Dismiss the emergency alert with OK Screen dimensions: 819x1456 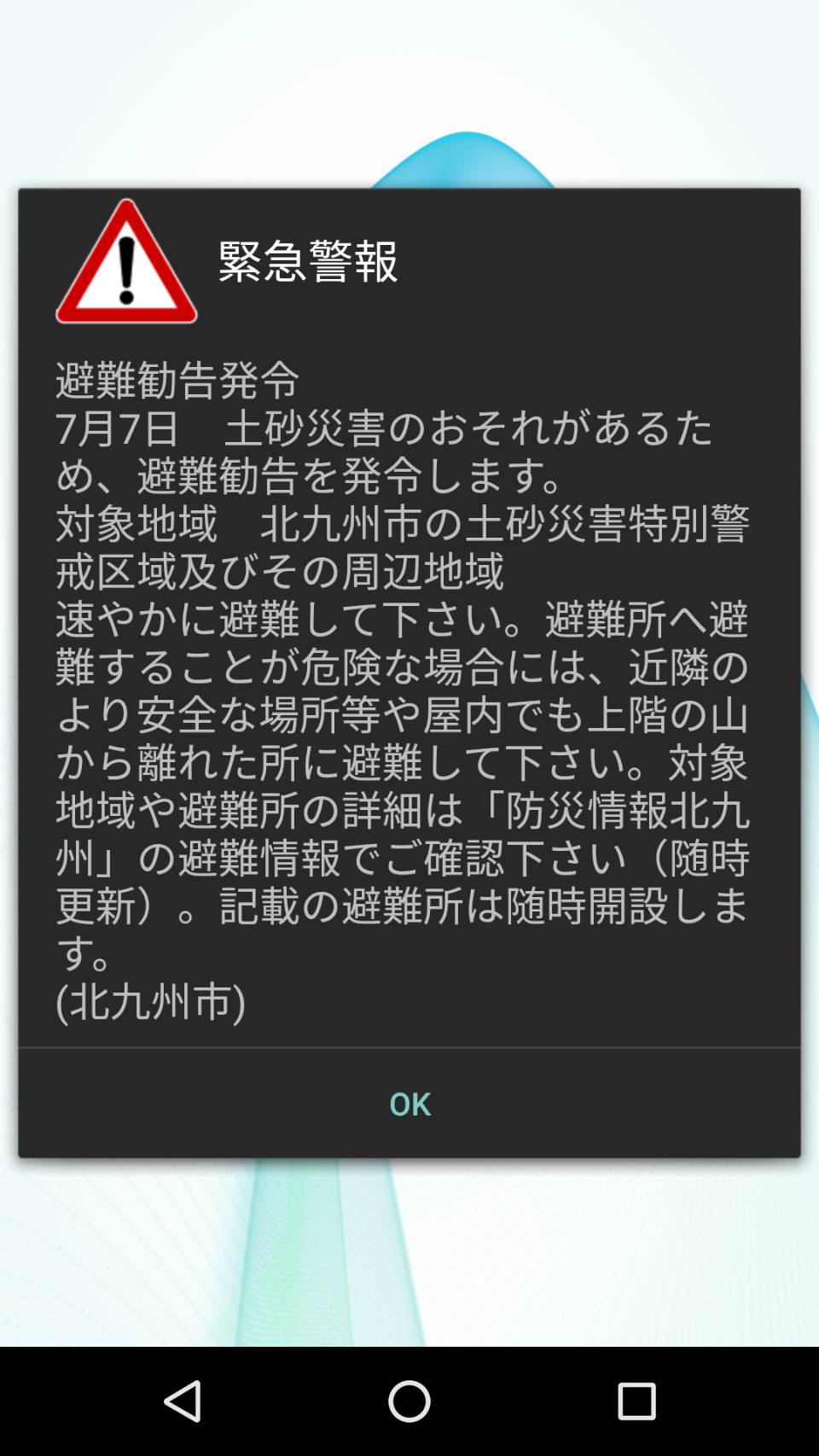[409, 1104]
